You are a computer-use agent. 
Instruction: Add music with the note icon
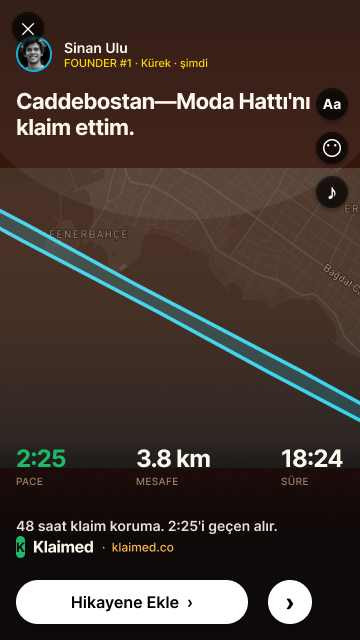332,192
